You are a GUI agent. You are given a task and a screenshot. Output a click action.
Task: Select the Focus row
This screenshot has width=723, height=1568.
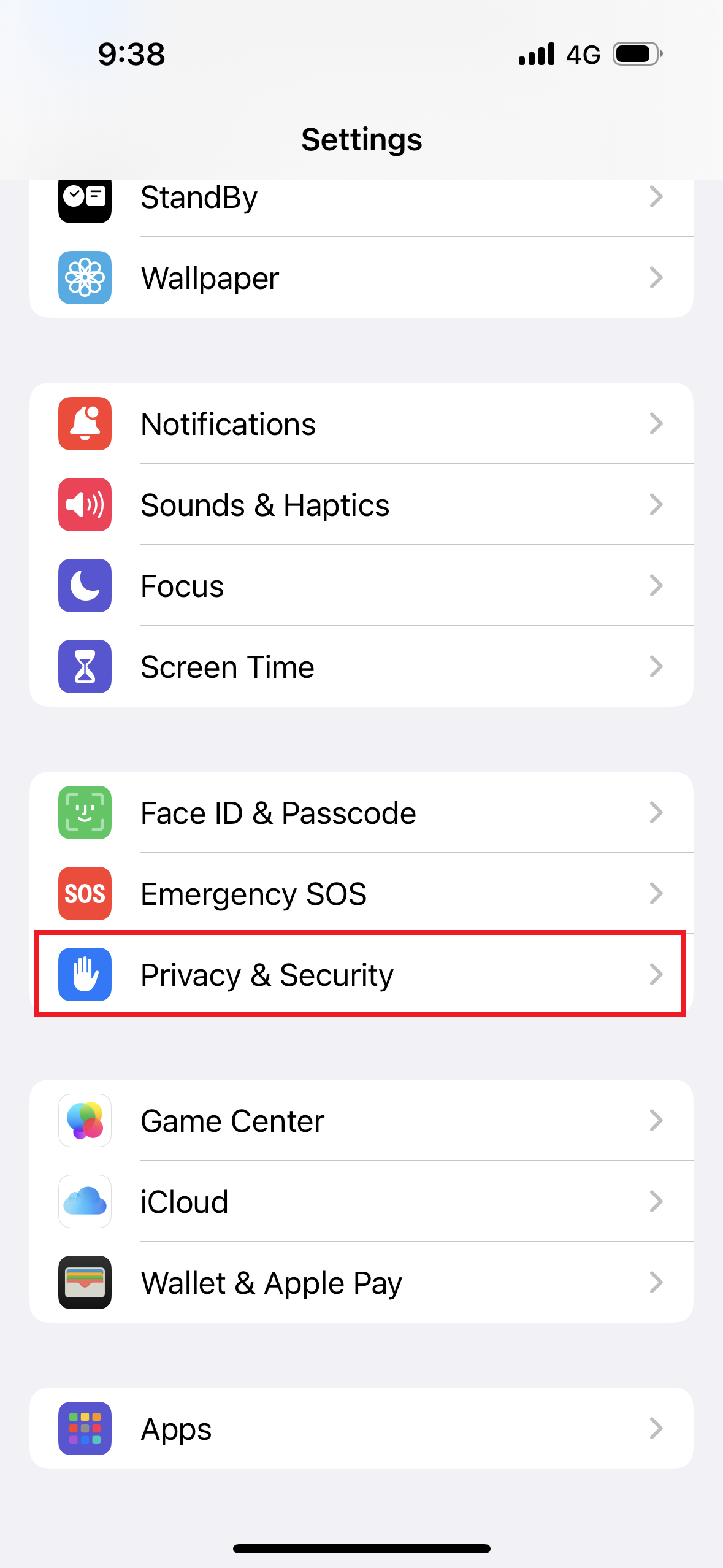(361, 586)
